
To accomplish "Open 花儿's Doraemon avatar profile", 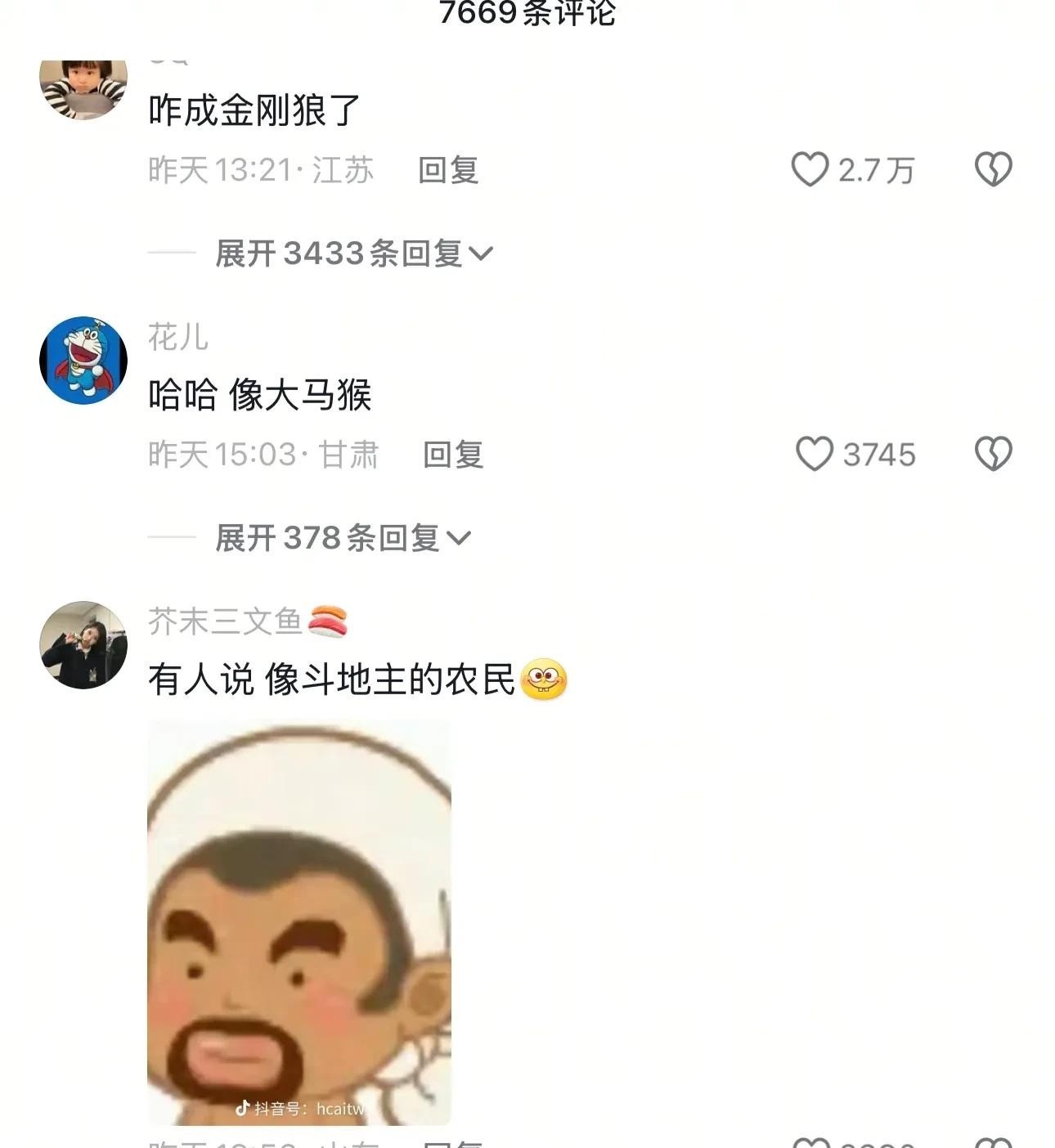I will point(83,360).
